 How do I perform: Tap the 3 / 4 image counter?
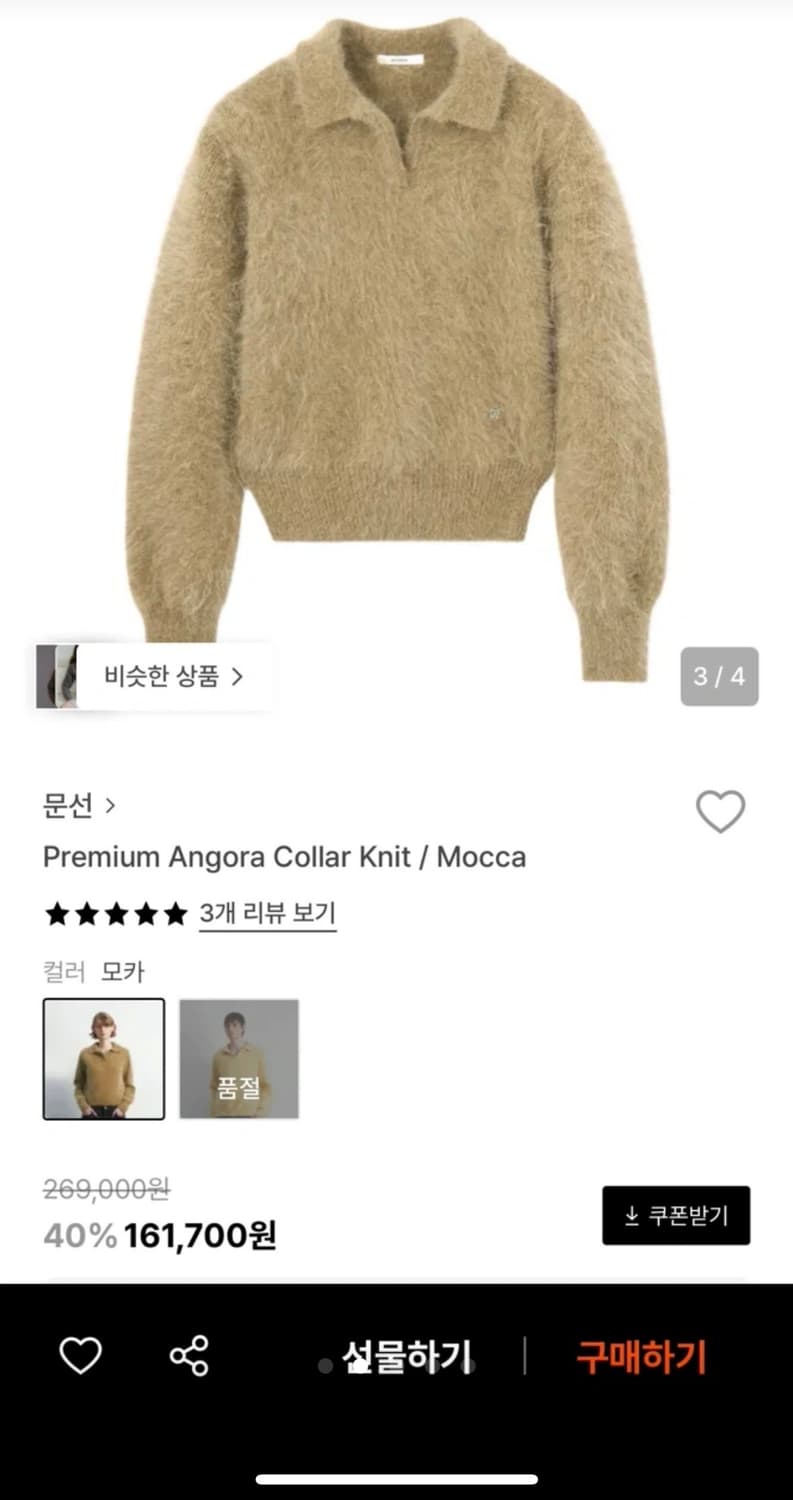719,676
